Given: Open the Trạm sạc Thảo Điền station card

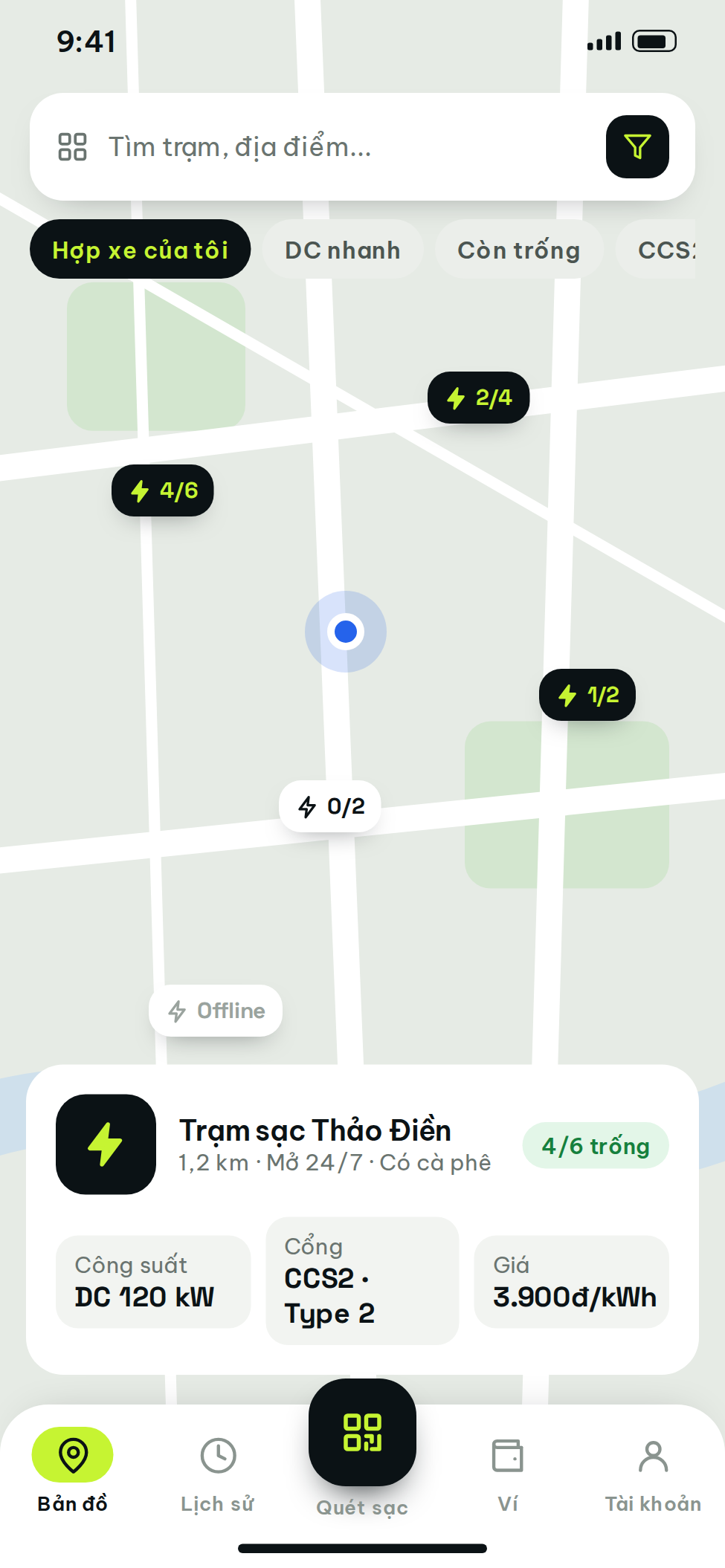Looking at the screenshot, I should [x=362, y=1219].
